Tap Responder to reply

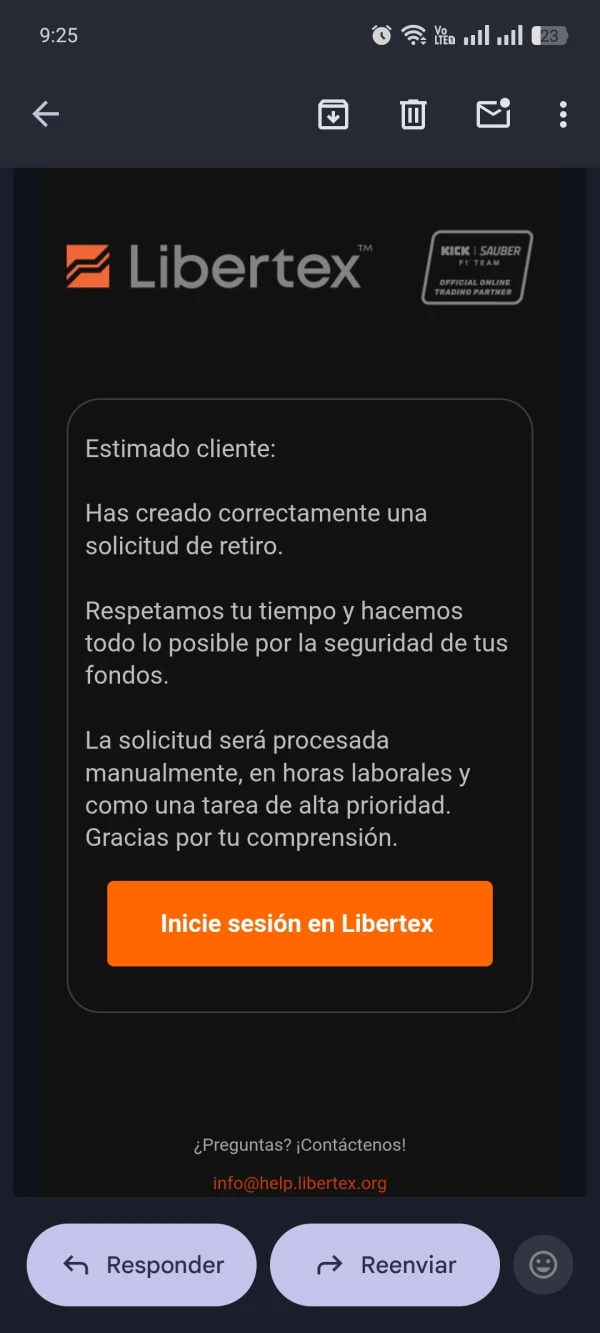[x=142, y=1265]
